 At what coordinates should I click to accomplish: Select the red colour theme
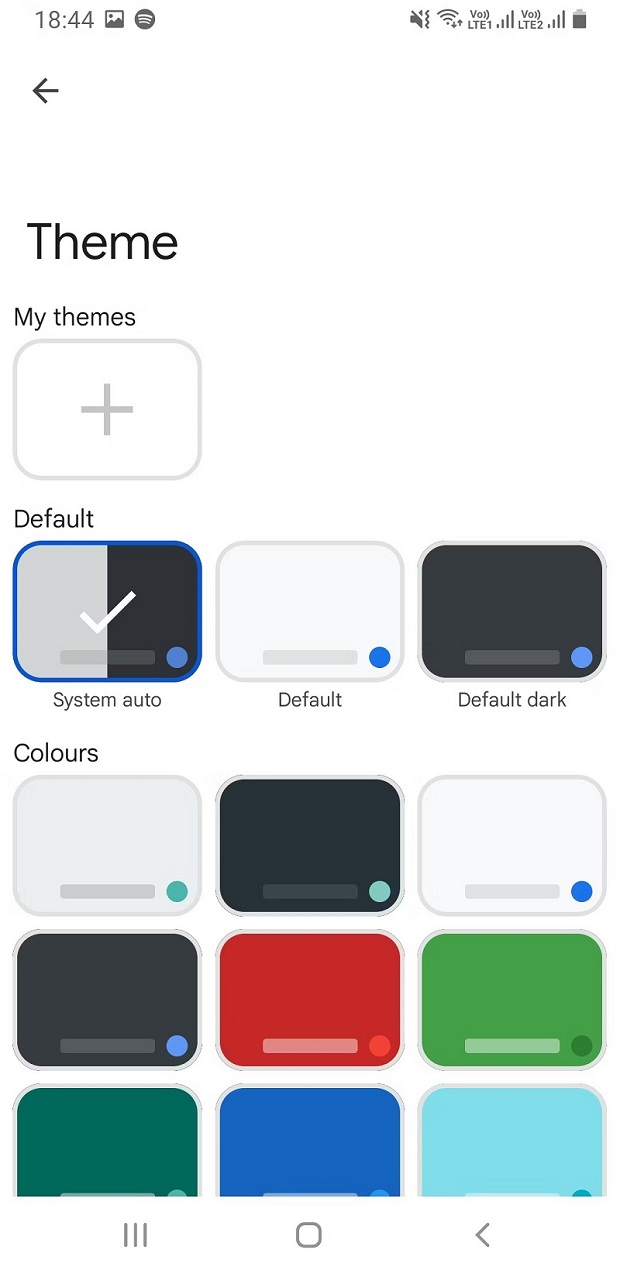[x=310, y=1000]
